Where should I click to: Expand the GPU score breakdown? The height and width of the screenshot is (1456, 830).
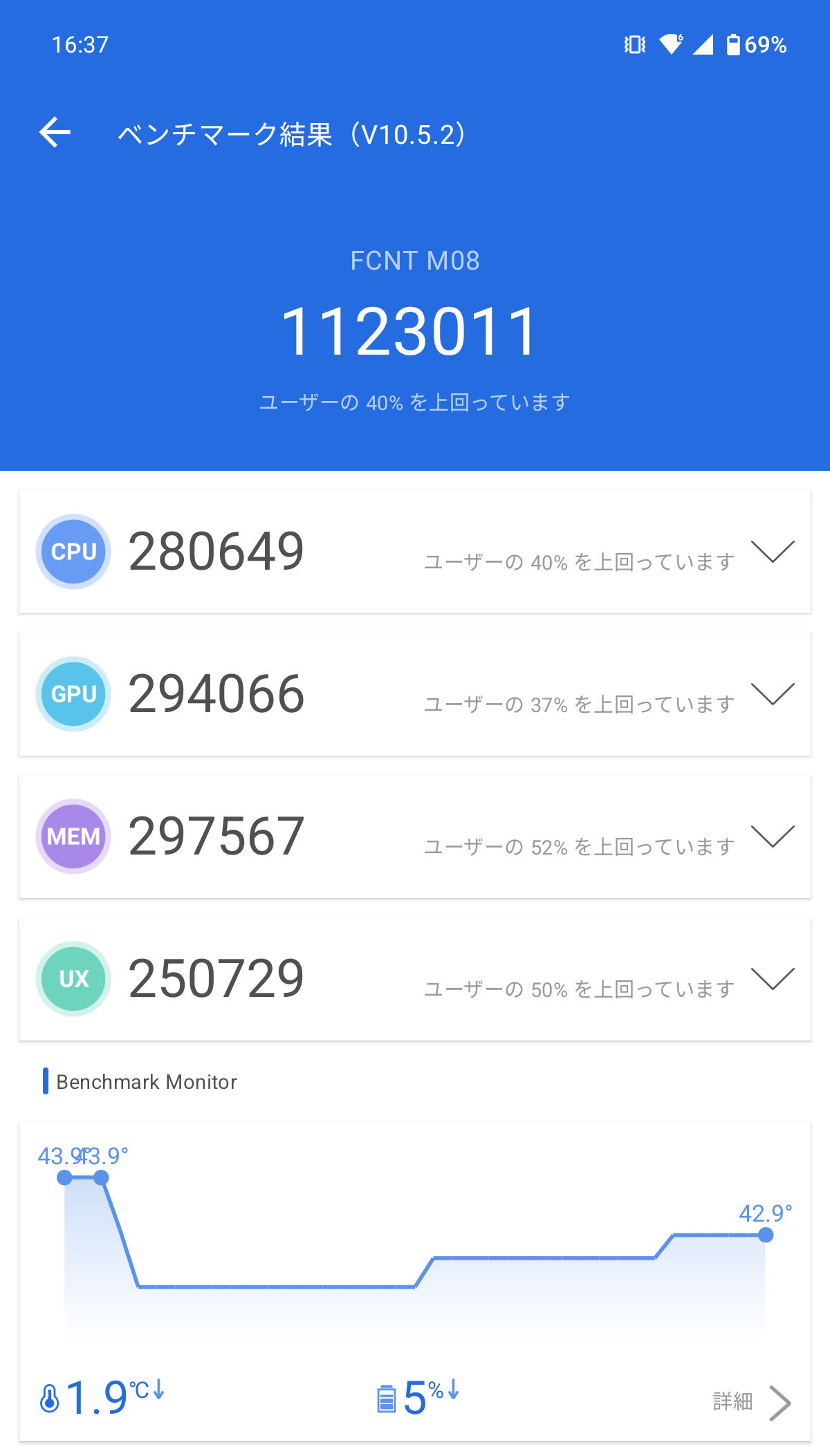click(773, 694)
